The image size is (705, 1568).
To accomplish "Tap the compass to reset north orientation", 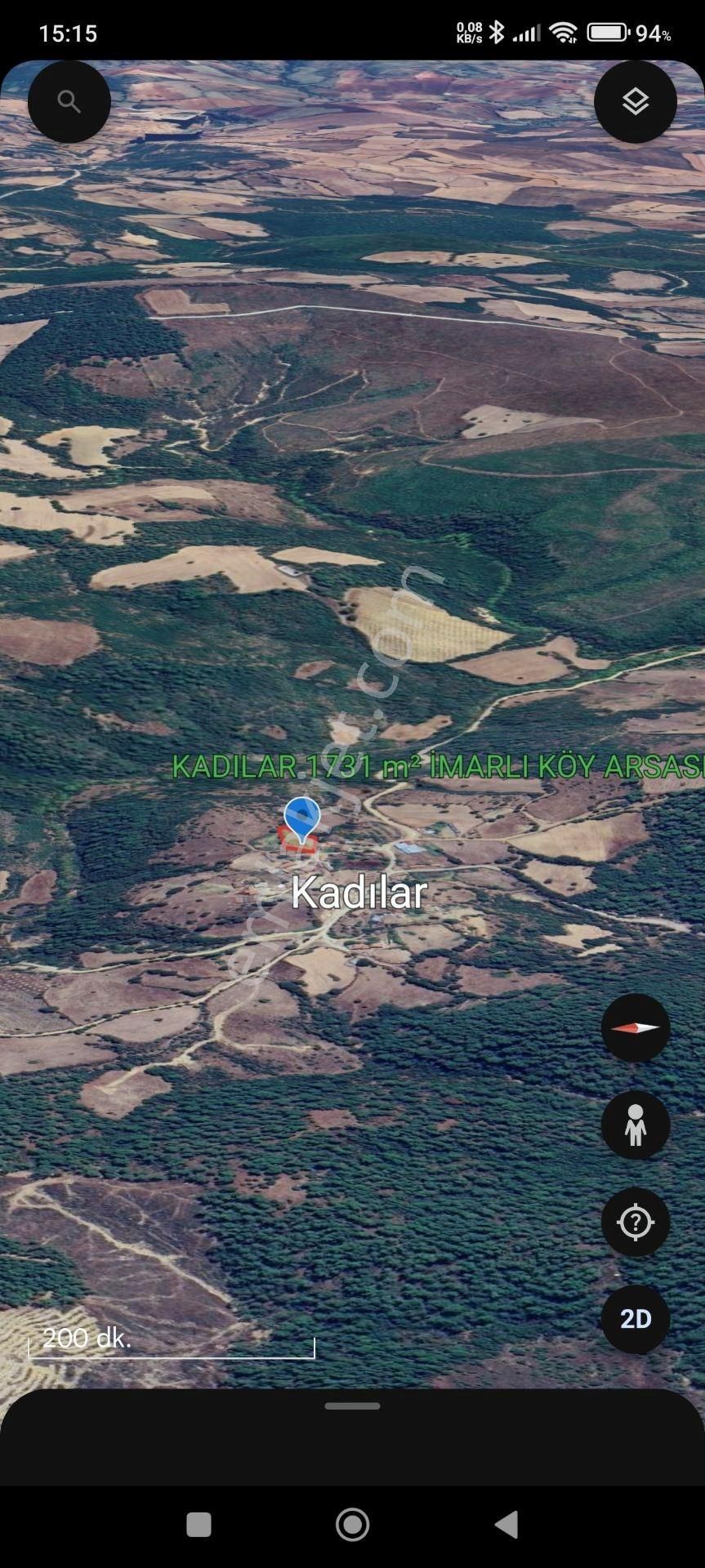I will coord(636,1029).
